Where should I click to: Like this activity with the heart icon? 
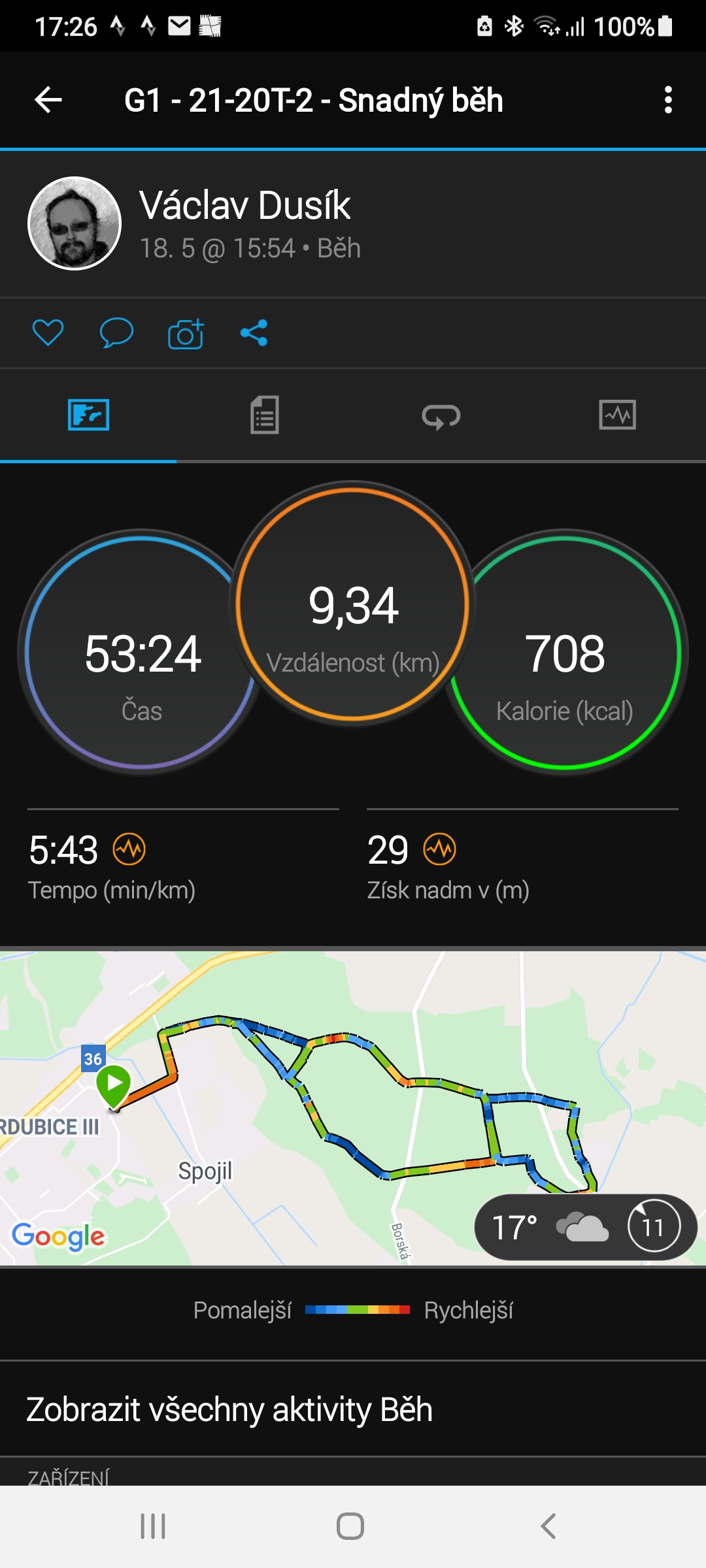[x=48, y=333]
